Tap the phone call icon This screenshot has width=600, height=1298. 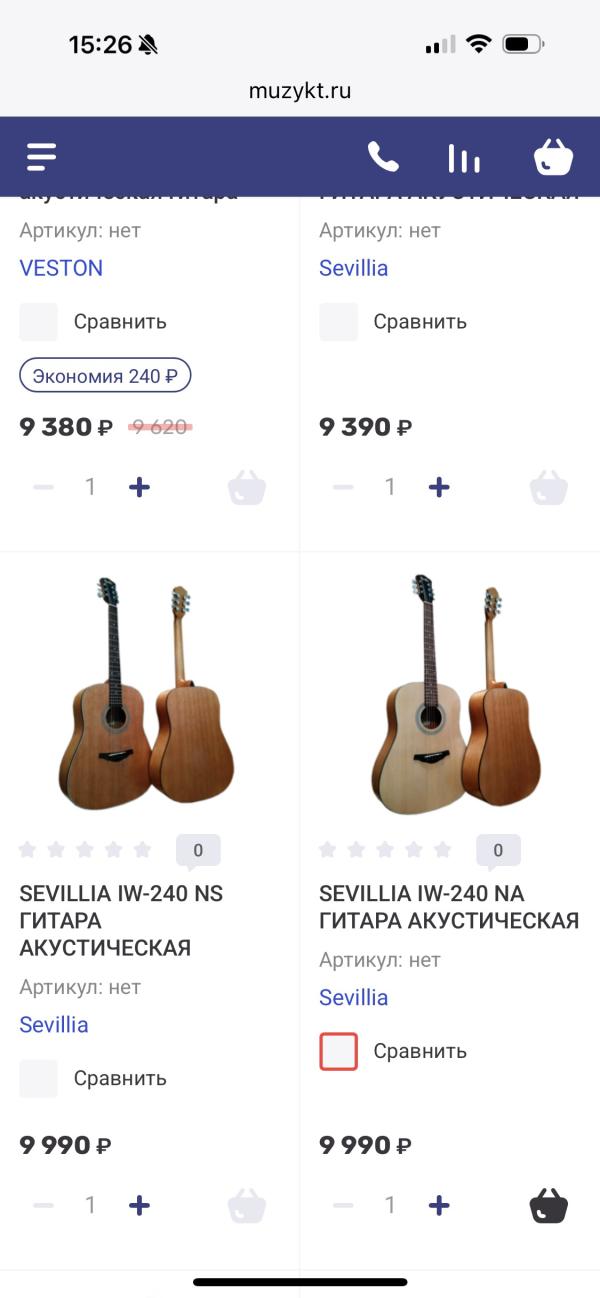383,157
